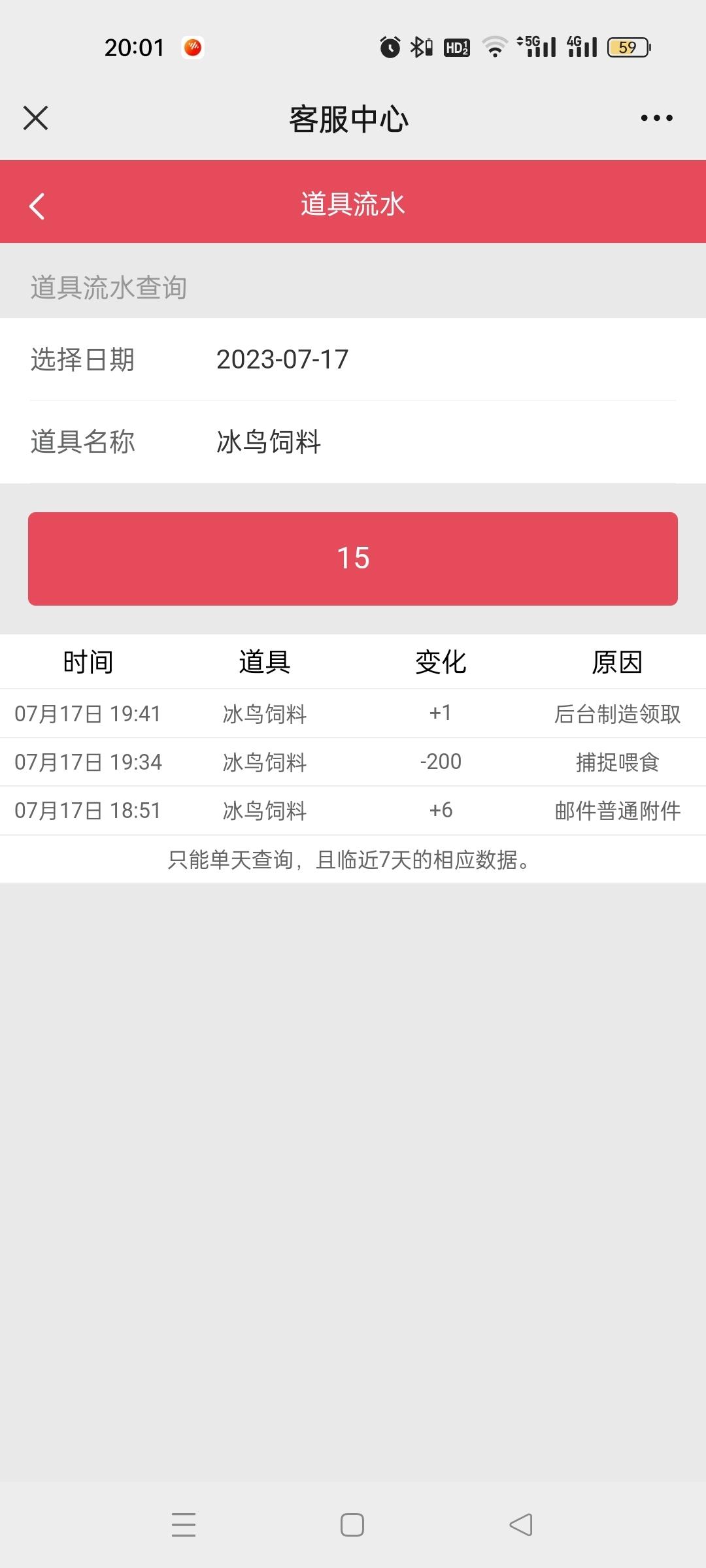
Task: Tap the red button labeled 15
Action: pyautogui.click(x=353, y=559)
